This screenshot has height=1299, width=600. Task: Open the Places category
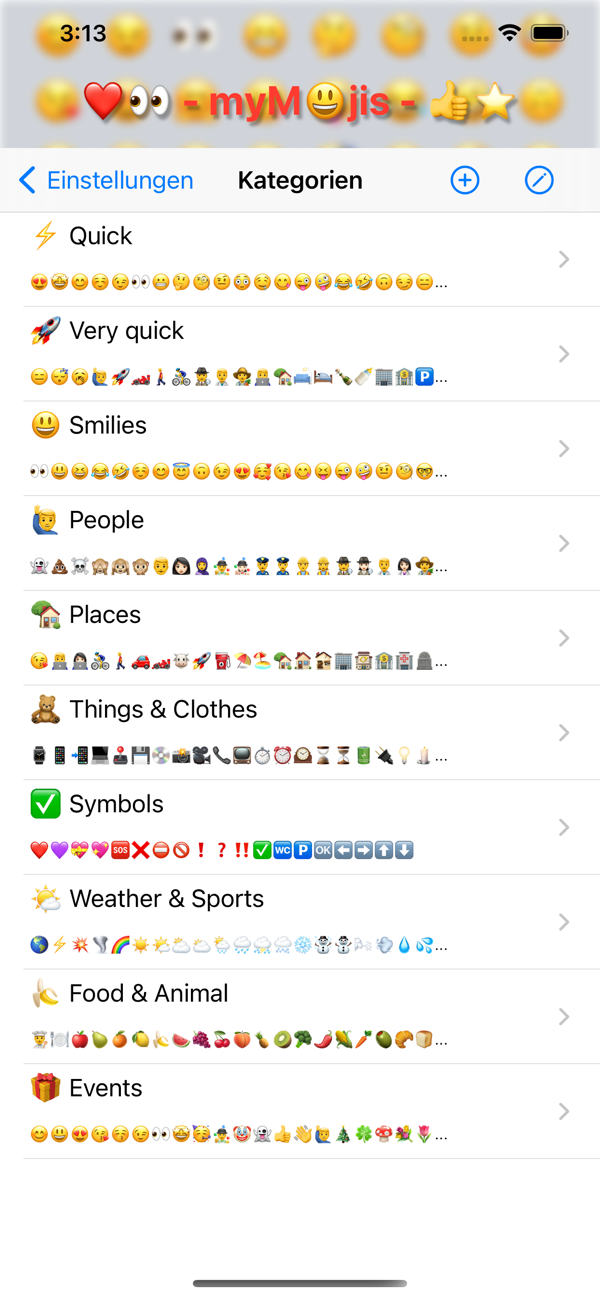click(x=300, y=638)
